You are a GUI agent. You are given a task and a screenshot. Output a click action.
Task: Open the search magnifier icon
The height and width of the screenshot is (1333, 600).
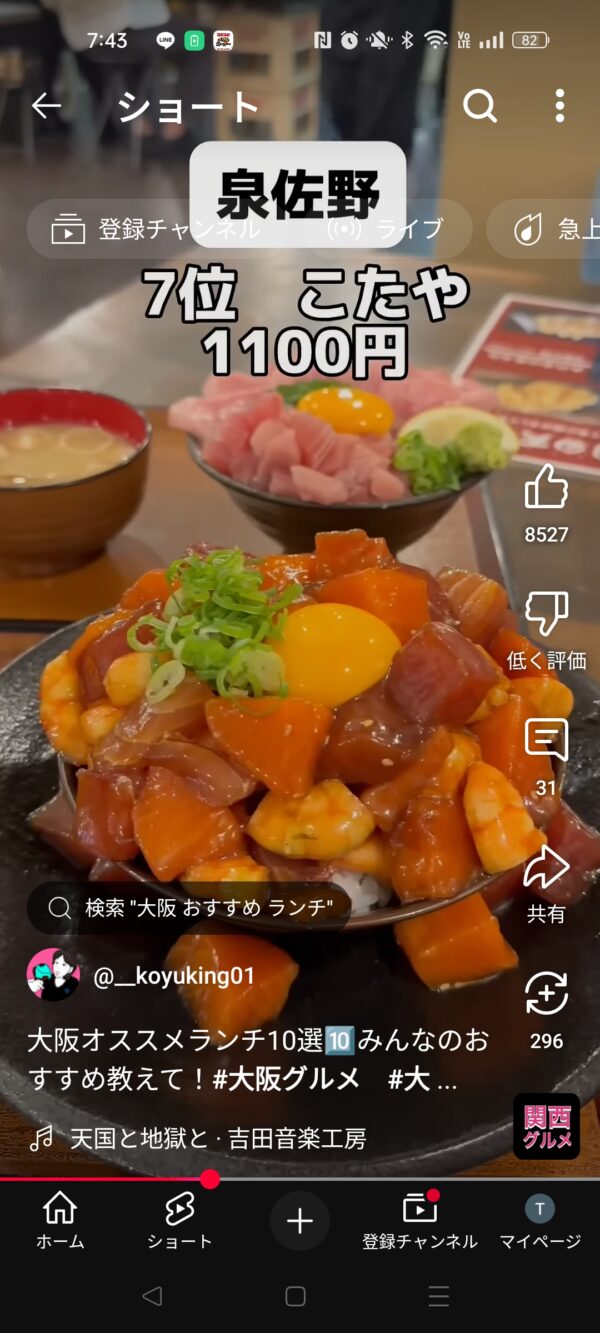480,106
